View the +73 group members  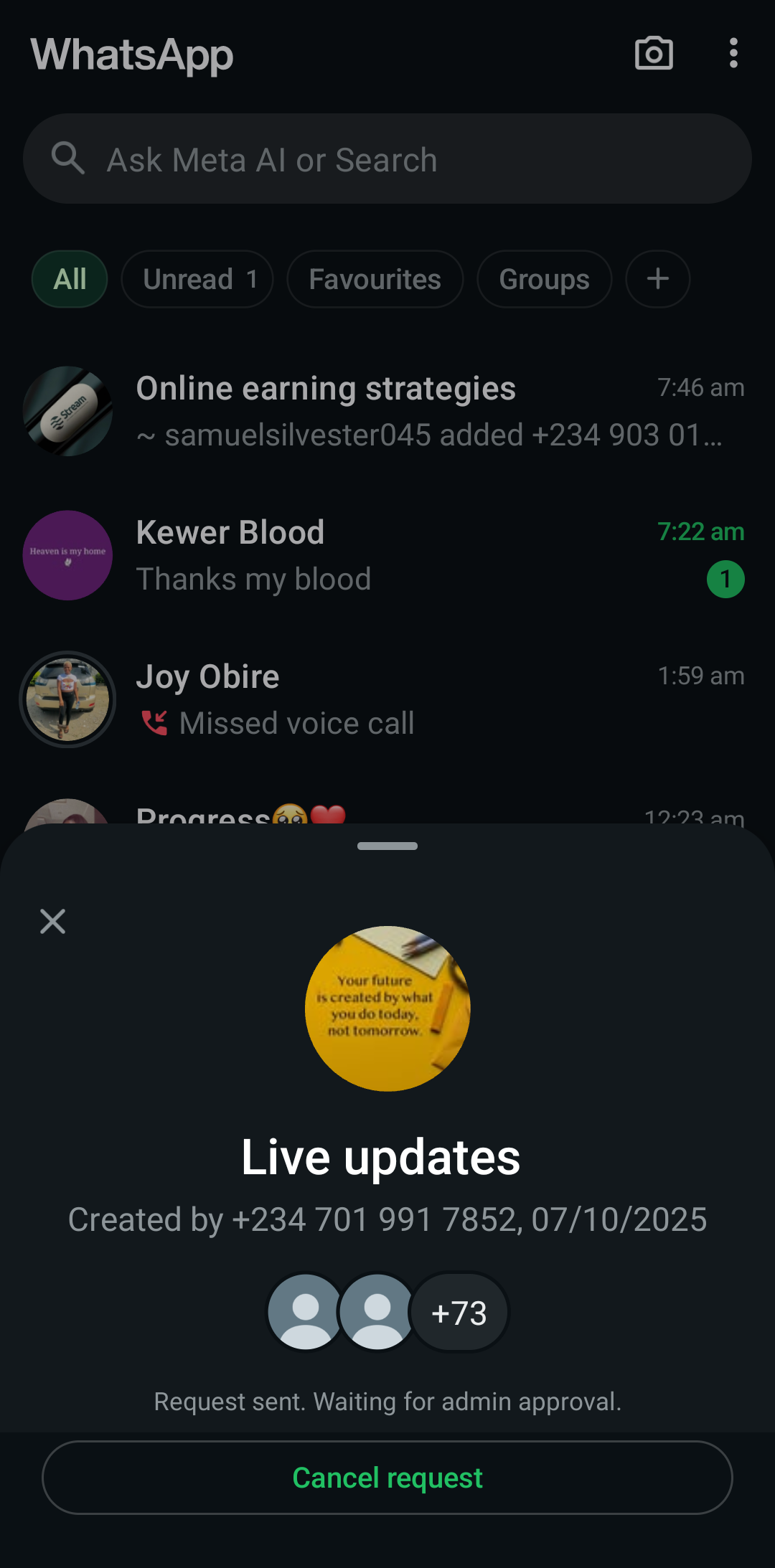click(x=459, y=1313)
